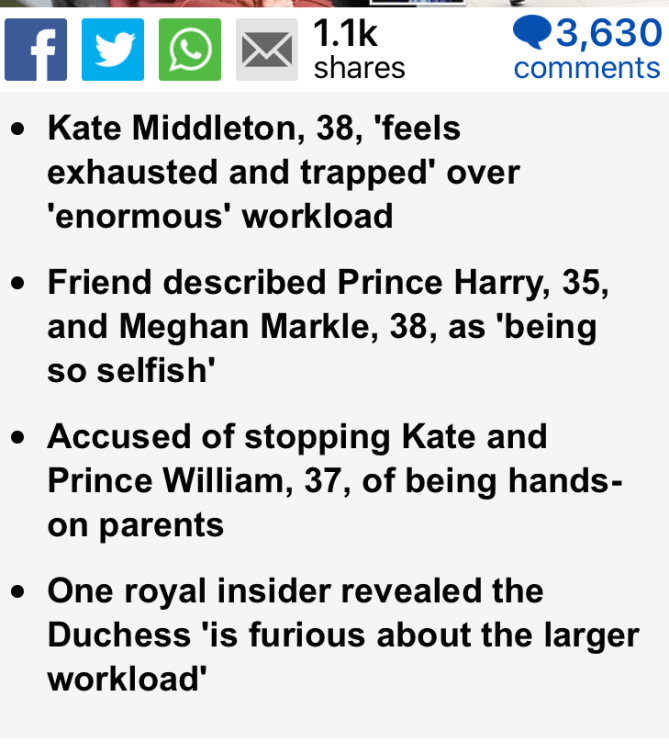Open the 3,630 comments link
This screenshot has width=669, height=753.
click(587, 50)
